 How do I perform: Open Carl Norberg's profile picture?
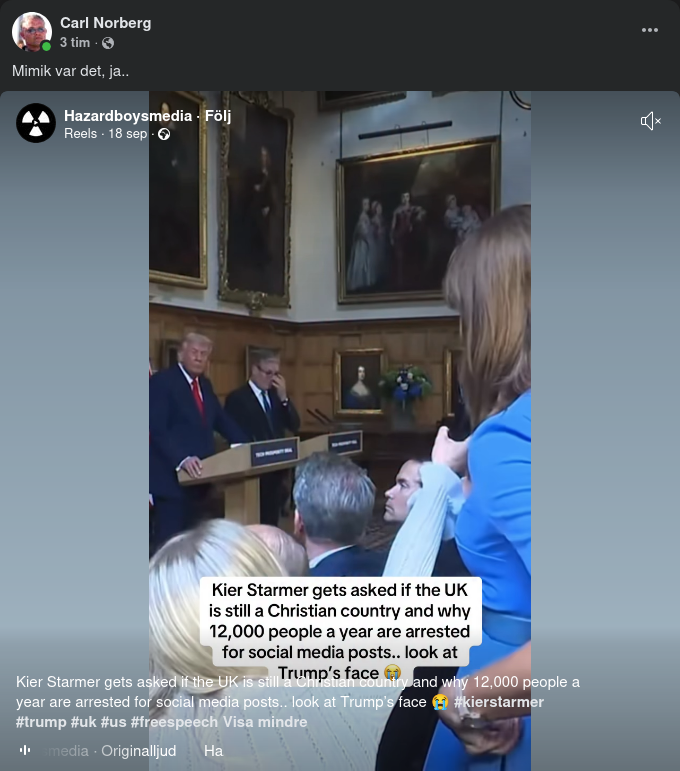coord(32,32)
